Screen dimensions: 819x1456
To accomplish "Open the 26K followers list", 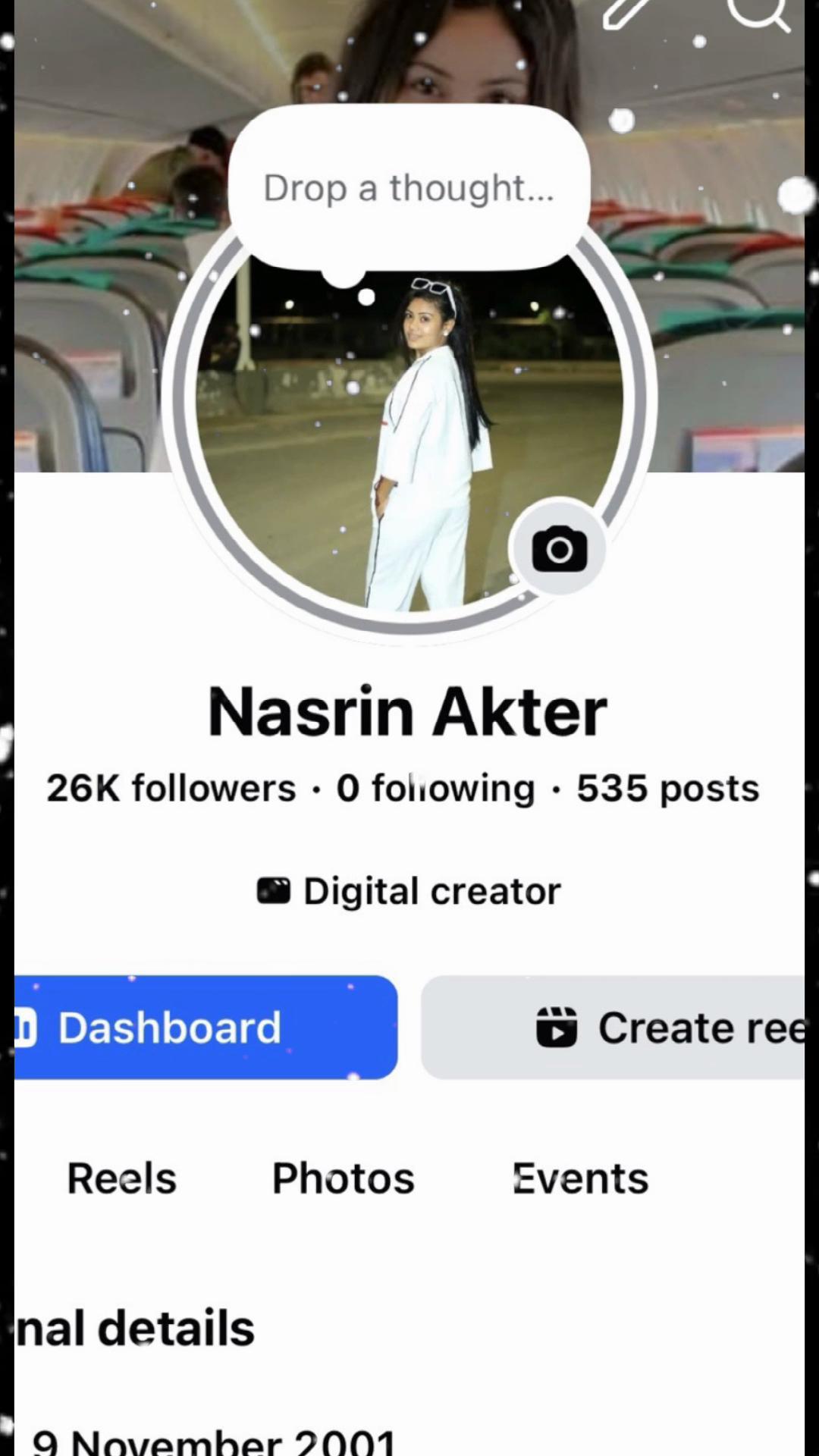I will tap(171, 788).
